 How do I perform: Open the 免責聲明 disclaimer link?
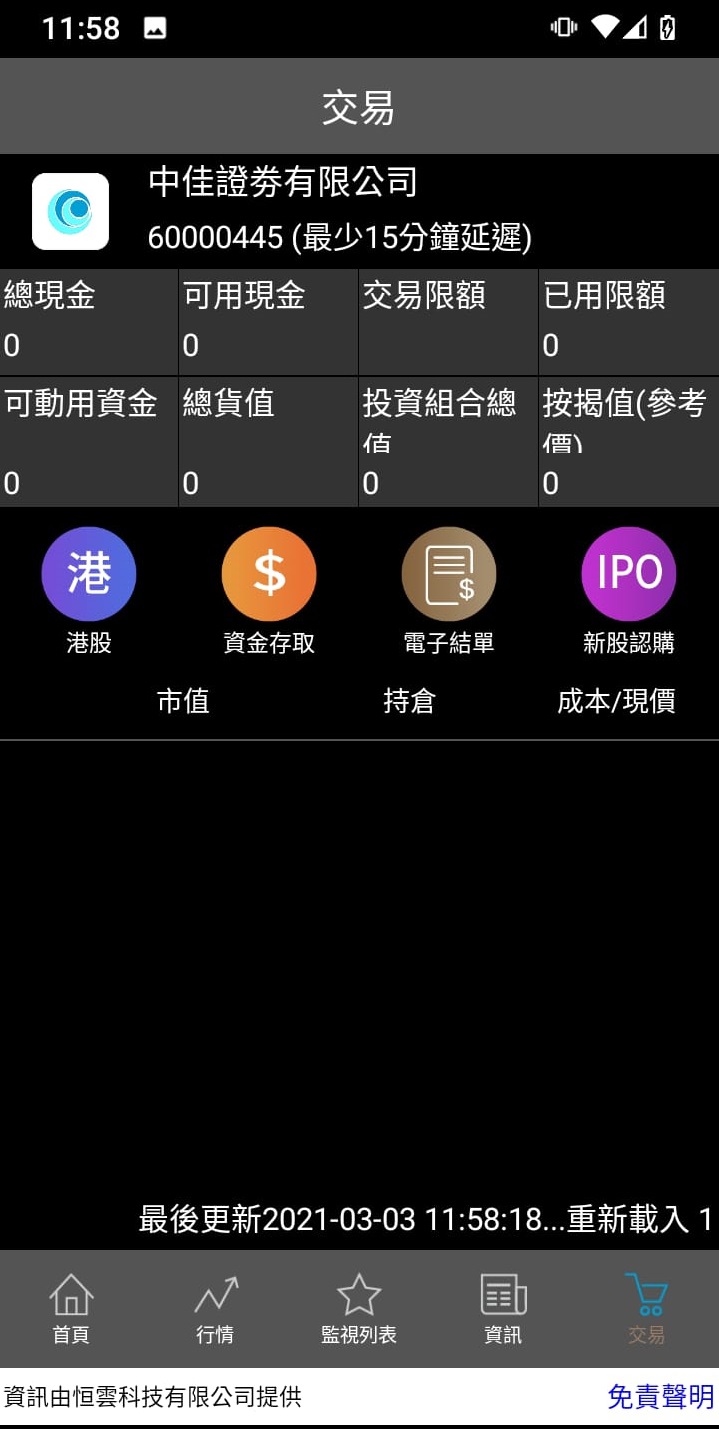pyautogui.click(x=660, y=1397)
